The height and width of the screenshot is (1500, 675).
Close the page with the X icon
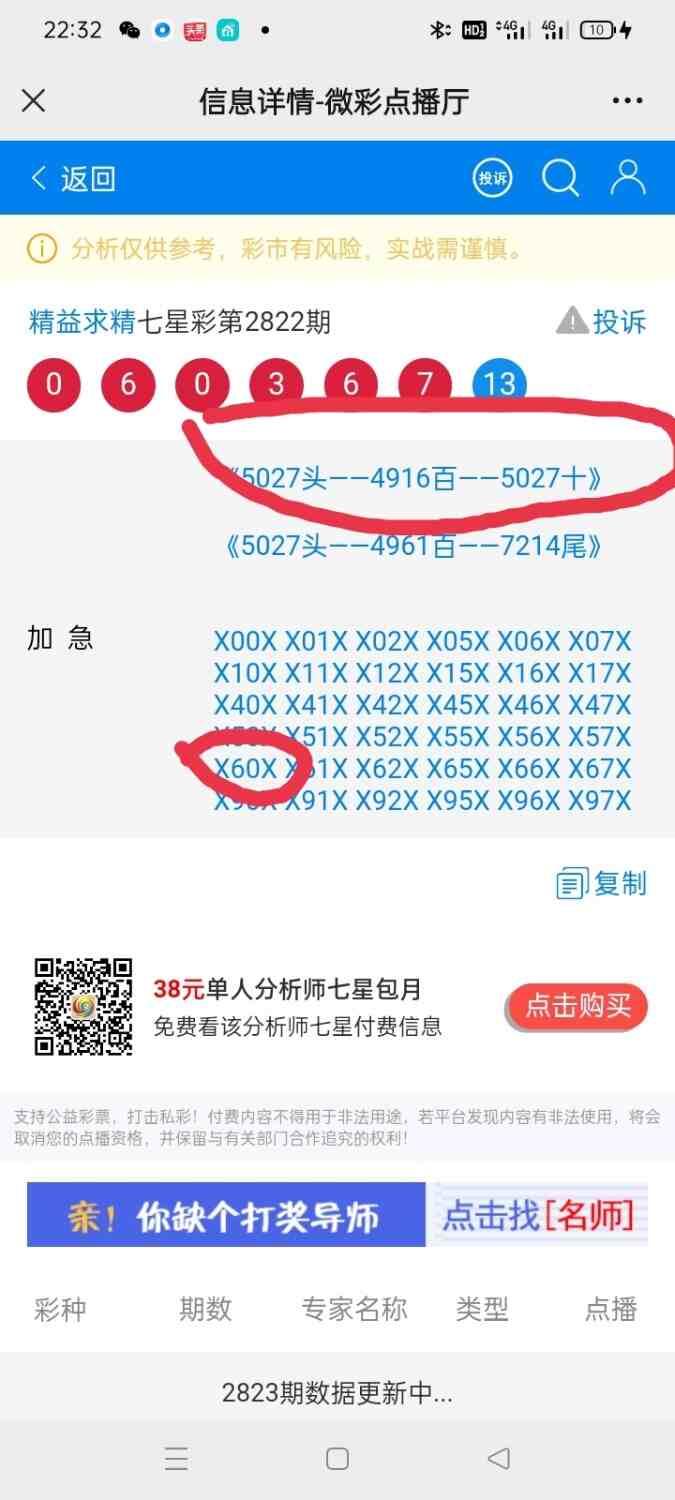tap(34, 101)
